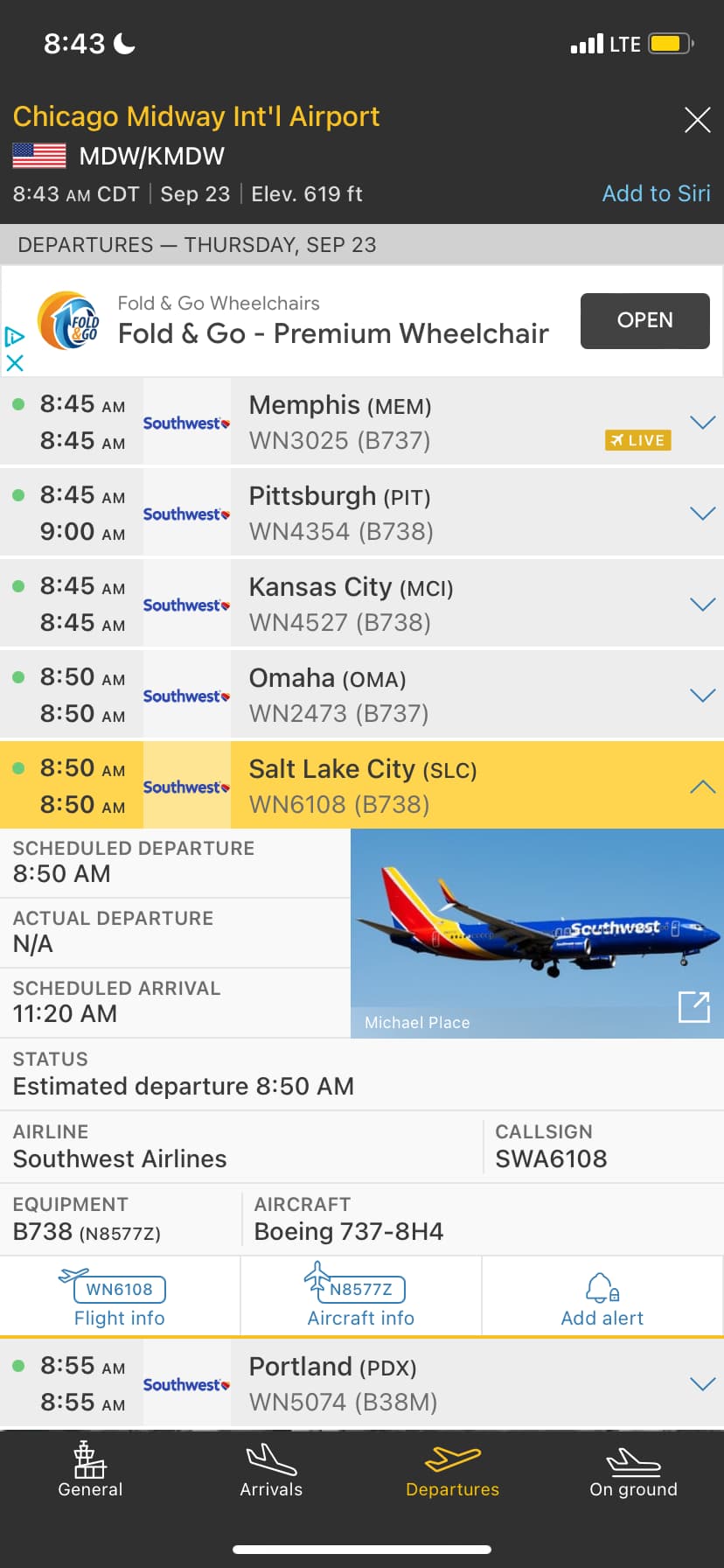Viewport: 724px width, 1568px height.
Task: Enlarge the Southwest aircraft photo
Action: (x=694, y=1006)
